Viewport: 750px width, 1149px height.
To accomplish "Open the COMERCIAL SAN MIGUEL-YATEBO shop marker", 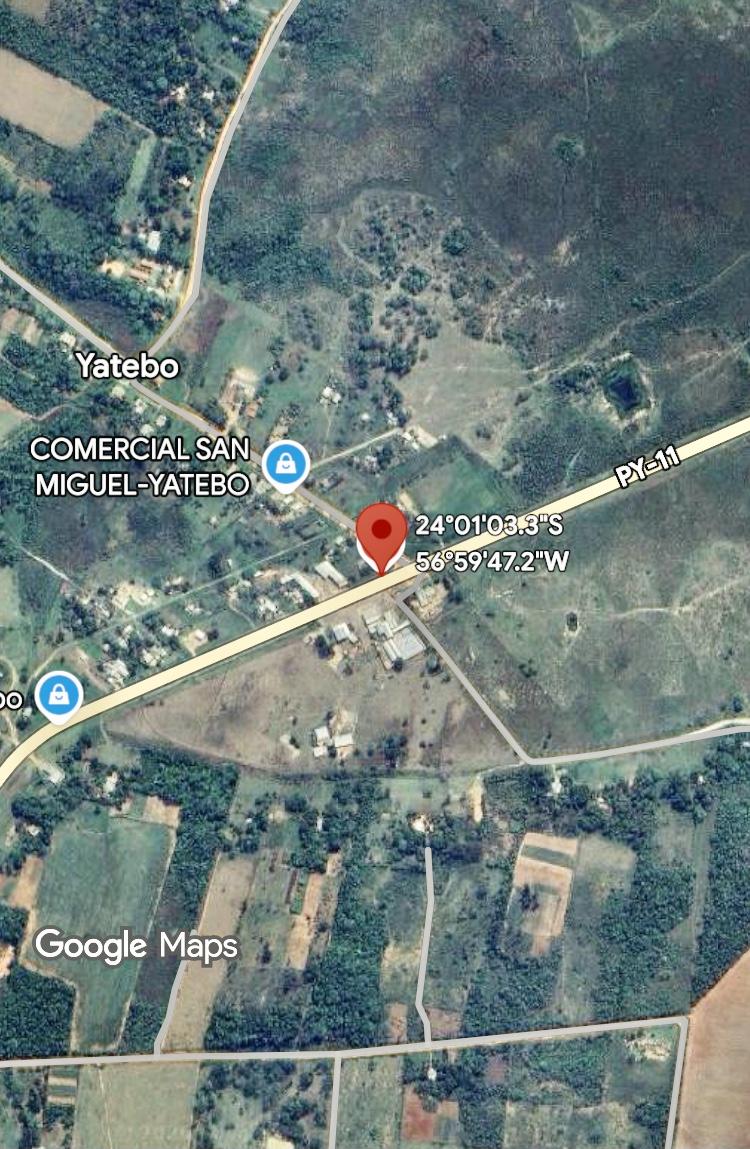I will pyautogui.click(x=286, y=465).
